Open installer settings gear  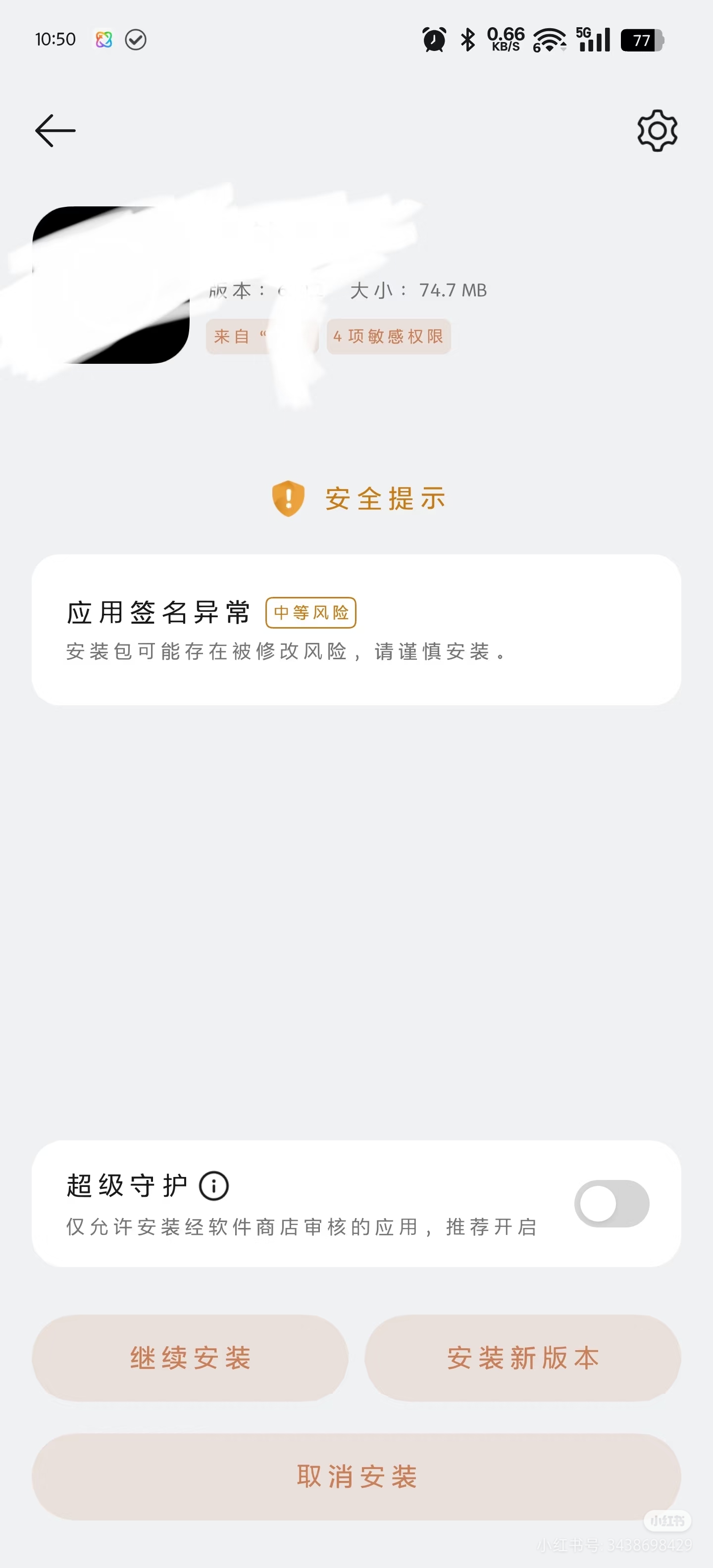[657, 131]
